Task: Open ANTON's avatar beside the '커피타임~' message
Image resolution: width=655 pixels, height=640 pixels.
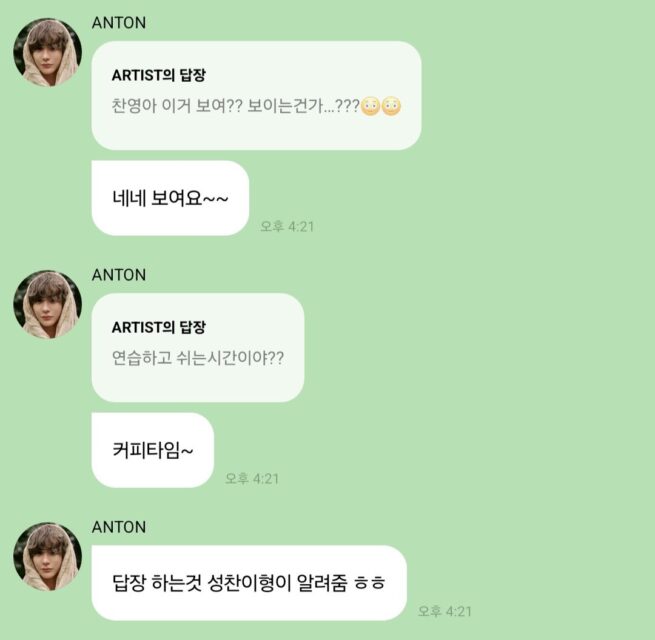Action: [x=47, y=304]
